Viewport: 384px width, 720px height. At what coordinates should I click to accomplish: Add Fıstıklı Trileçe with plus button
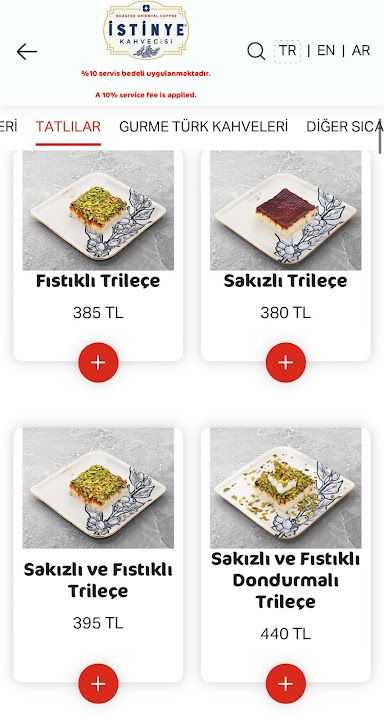tap(98, 362)
